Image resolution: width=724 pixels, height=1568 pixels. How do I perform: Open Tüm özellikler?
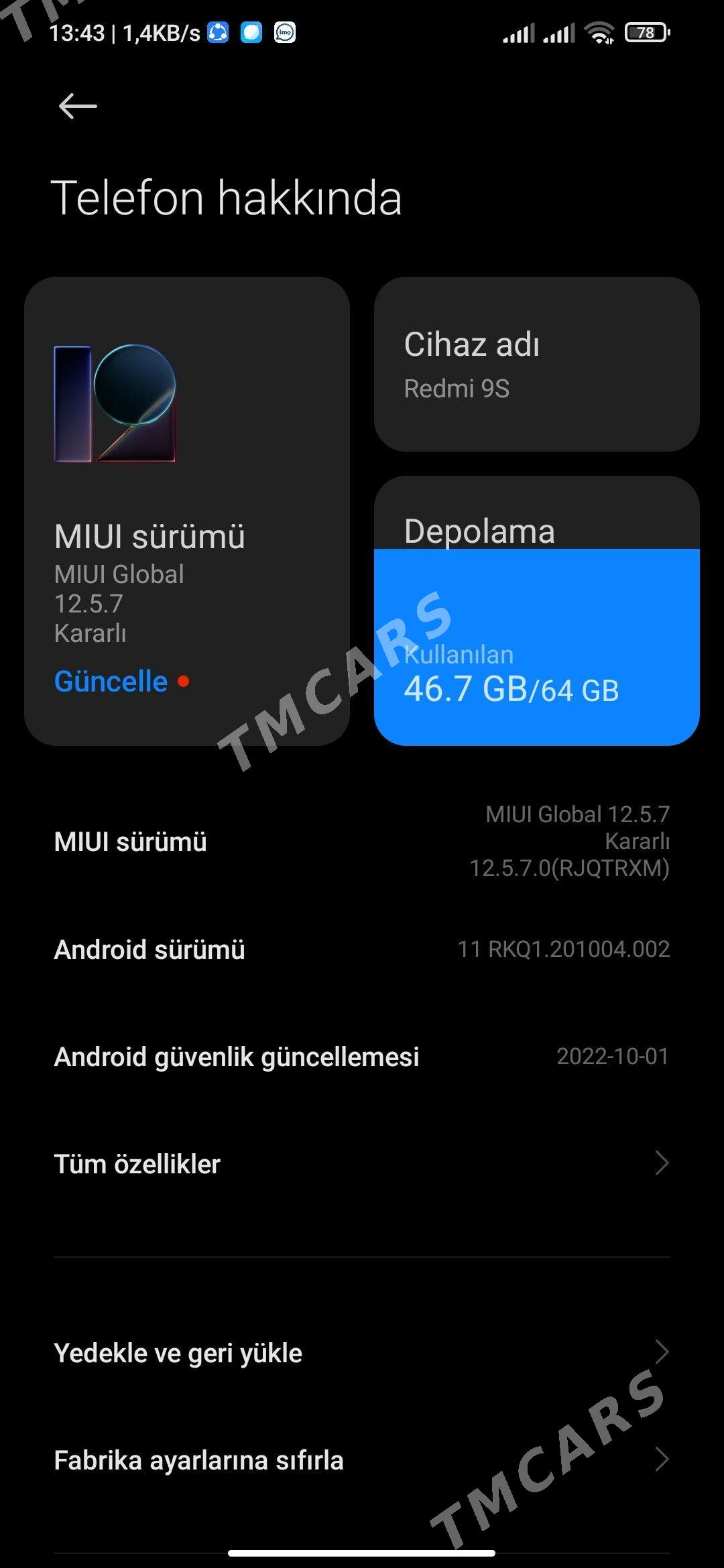(x=362, y=1164)
